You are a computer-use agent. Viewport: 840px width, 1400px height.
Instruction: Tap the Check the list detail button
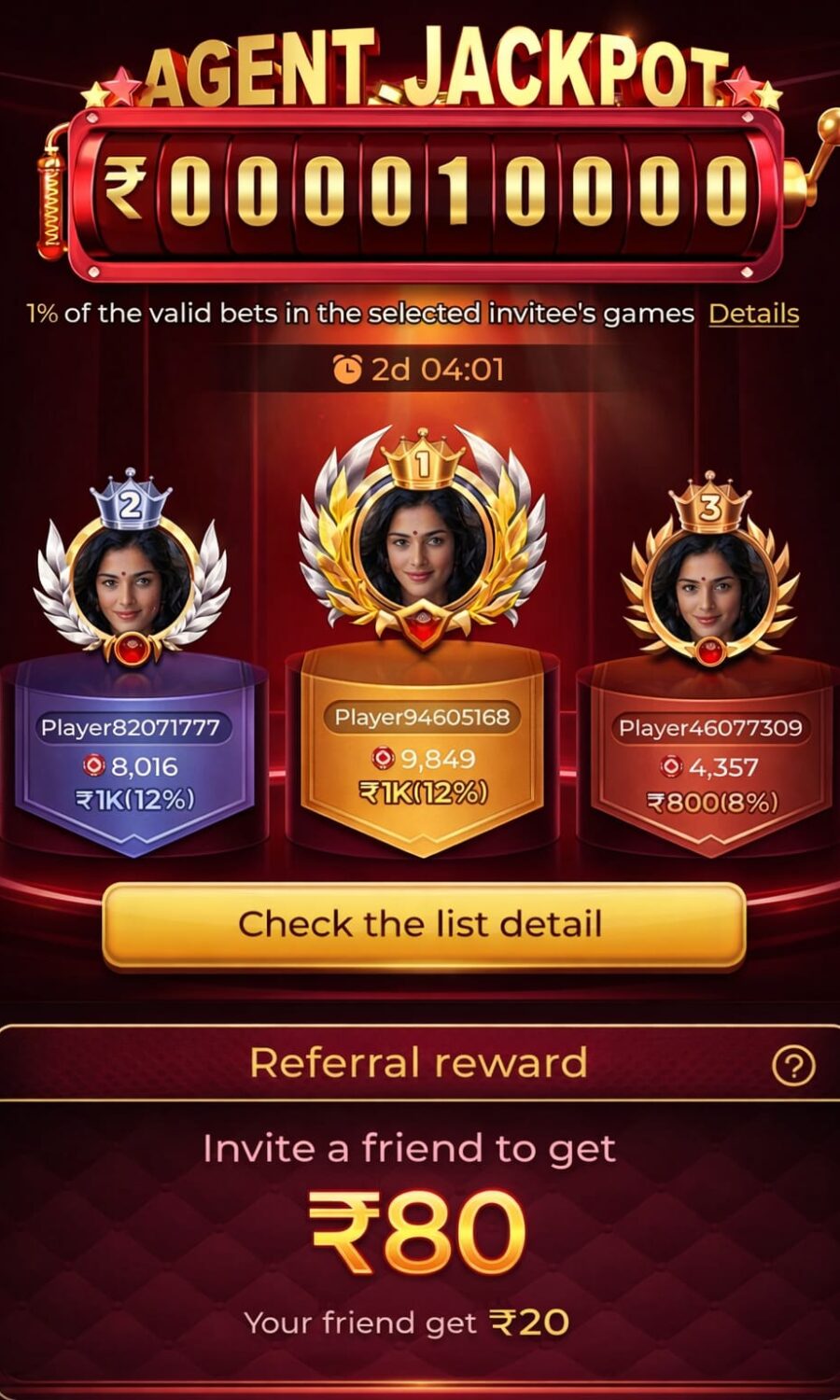point(423,925)
